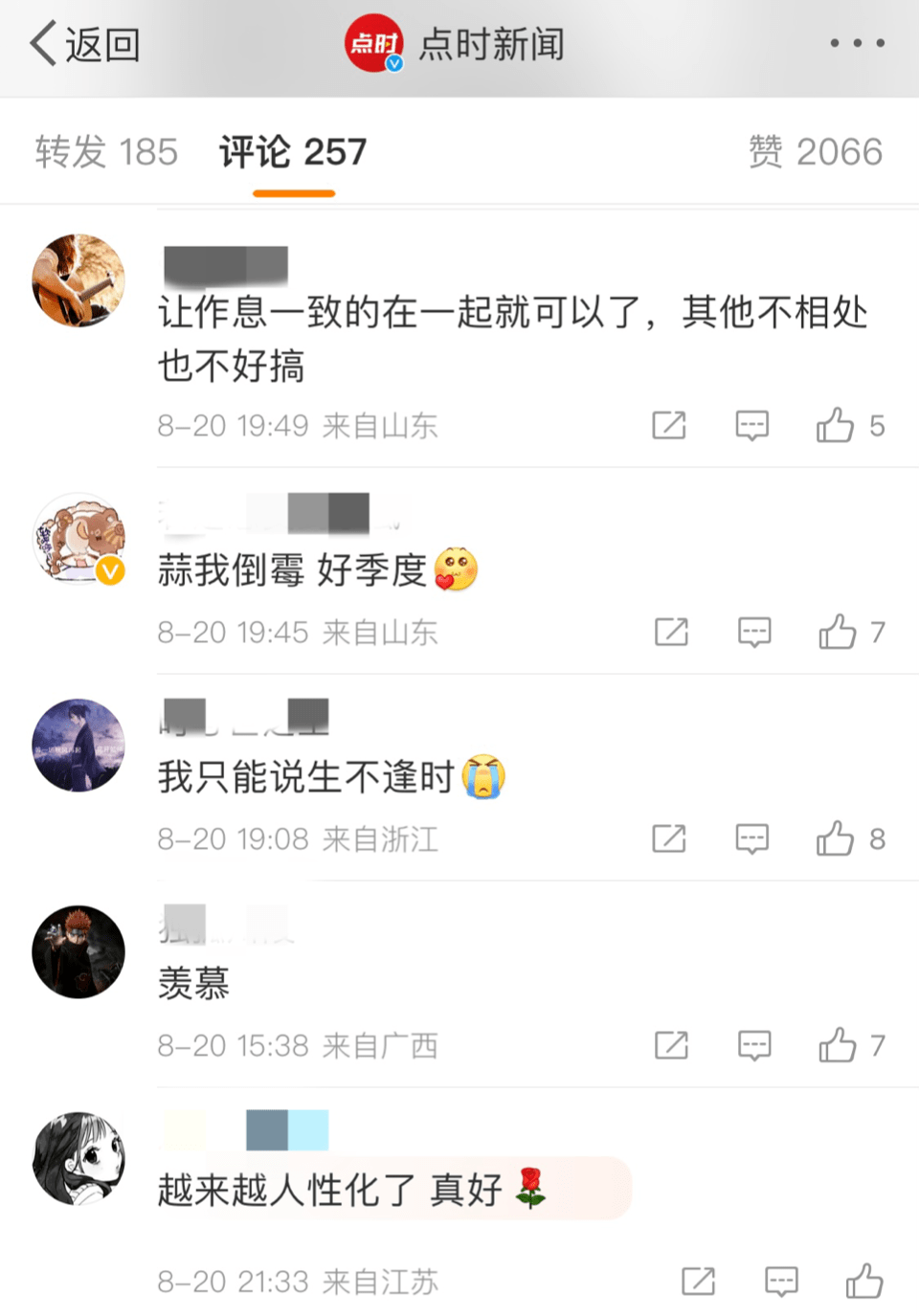Repost the comment 羡慕
This screenshot has width=919, height=1316.
[x=671, y=1045]
